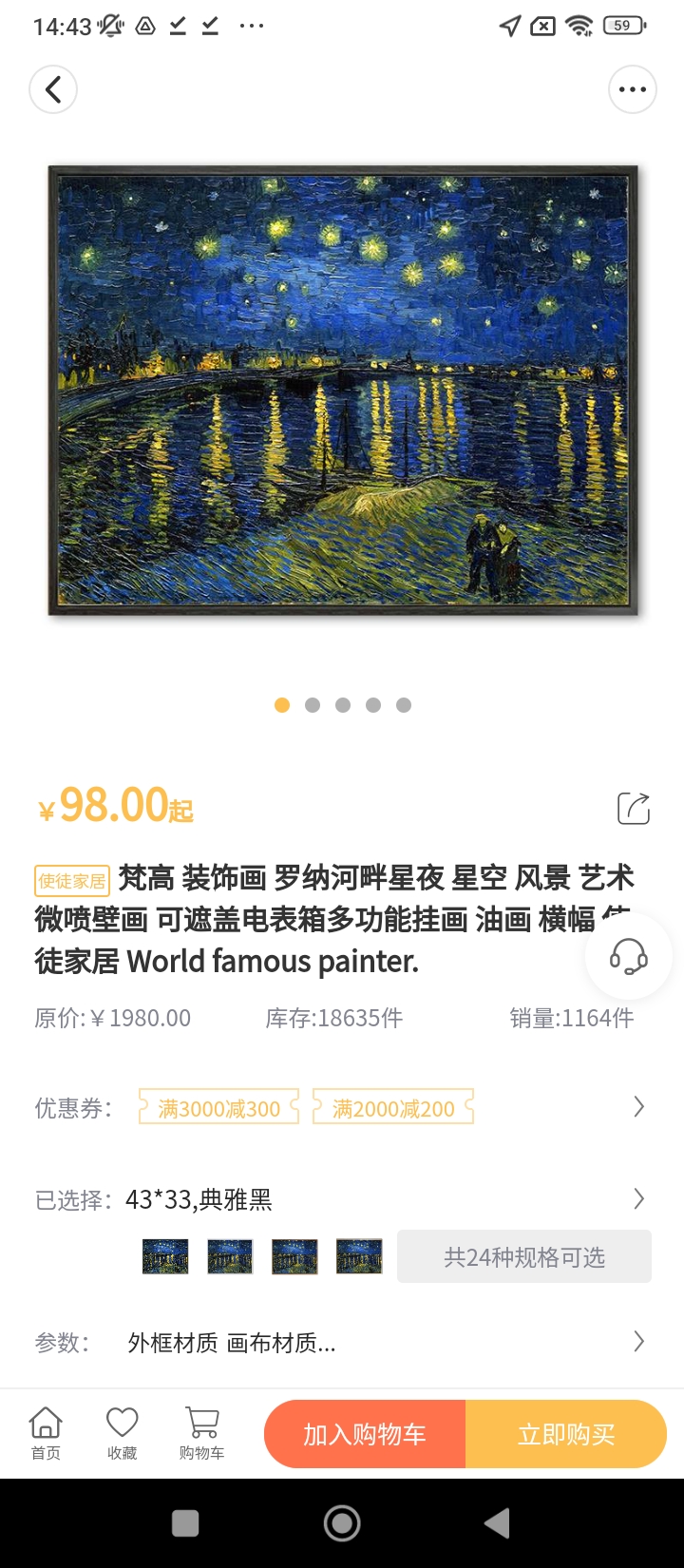Screen dimensions: 684x1568
Task: Tap 立即购买 to buy now
Action: (x=566, y=1434)
